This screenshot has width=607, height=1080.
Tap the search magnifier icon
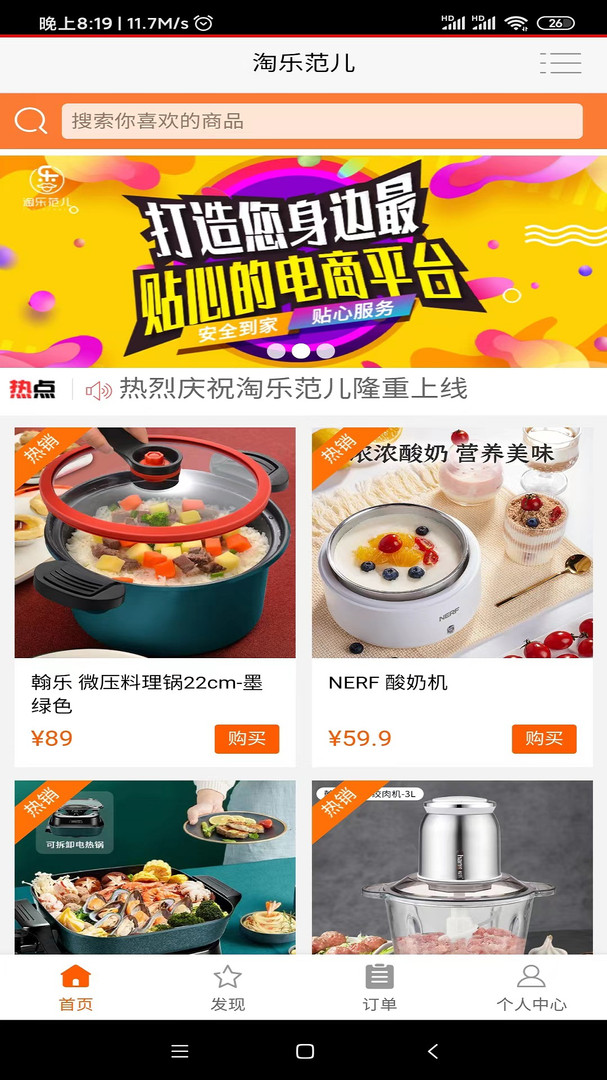(x=31, y=121)
